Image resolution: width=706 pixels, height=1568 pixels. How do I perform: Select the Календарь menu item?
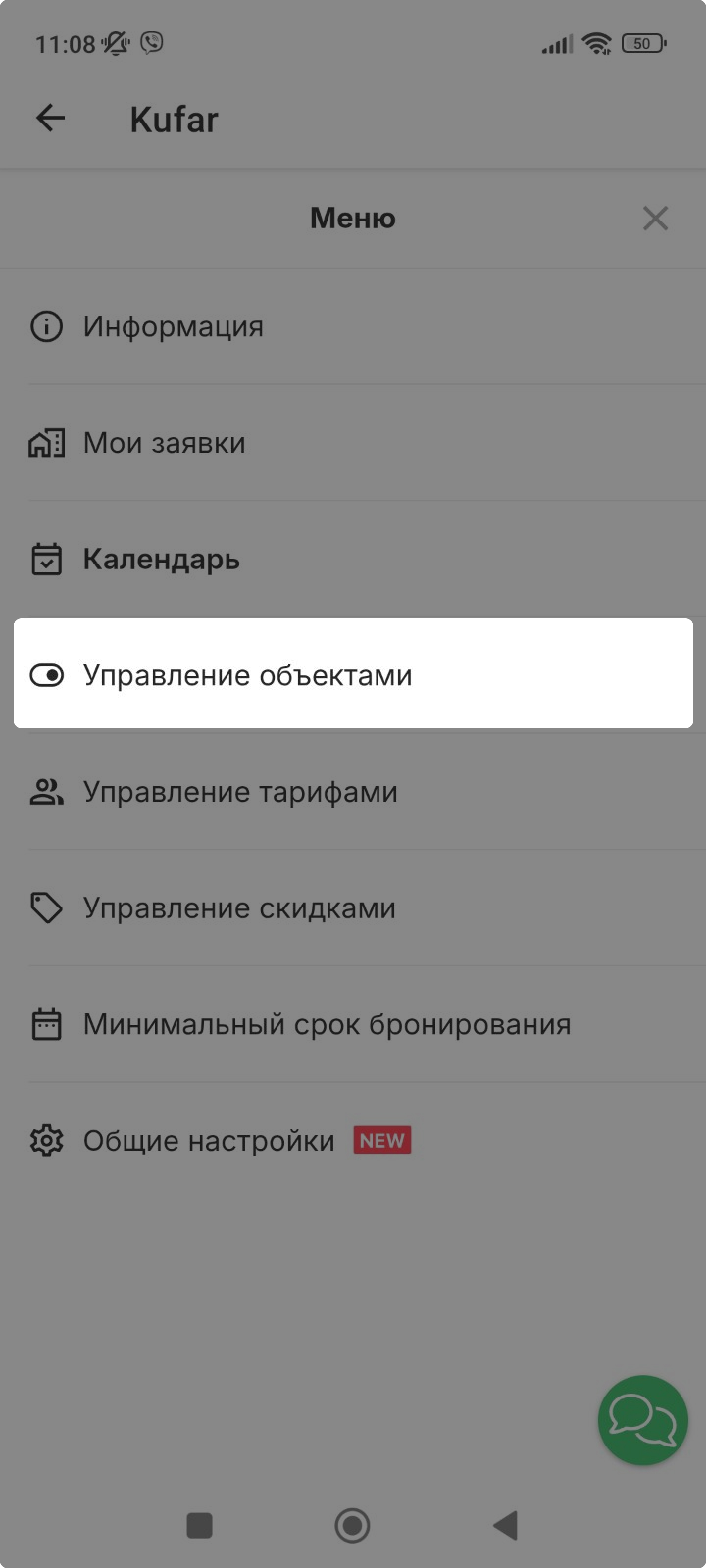click(161, 559)
